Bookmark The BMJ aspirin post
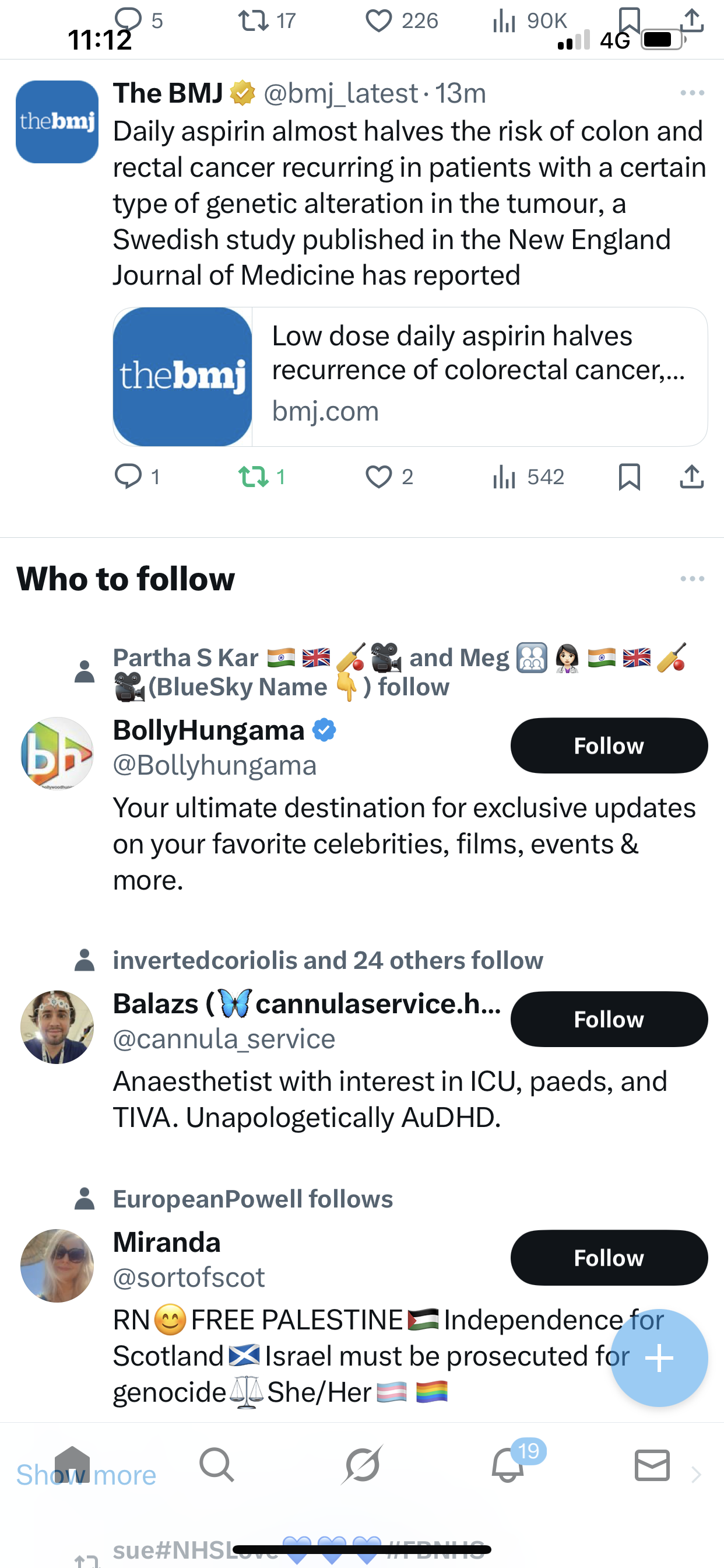724x1568 pixels. [x=629, y=477]
